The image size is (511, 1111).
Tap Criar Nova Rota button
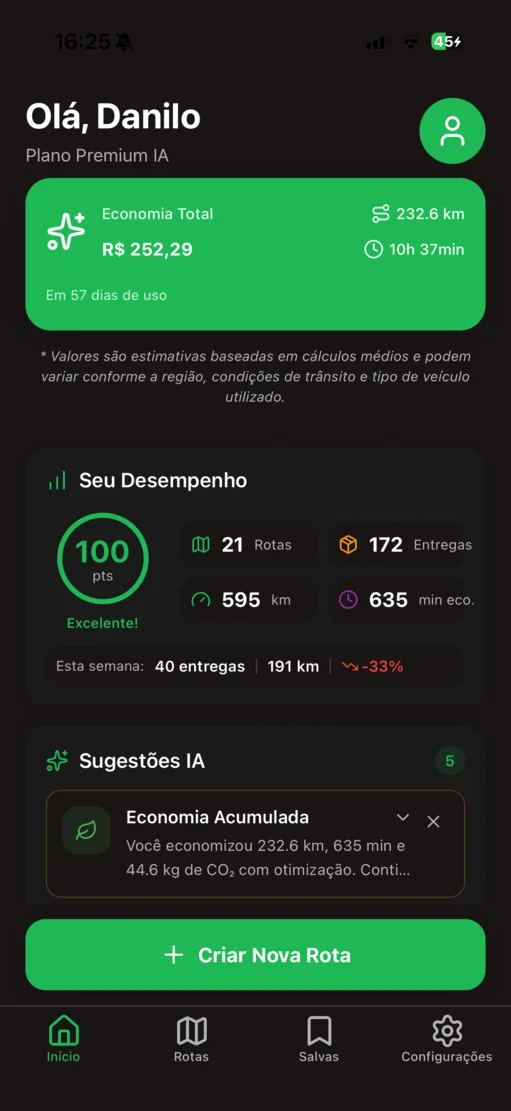(255, 954)
